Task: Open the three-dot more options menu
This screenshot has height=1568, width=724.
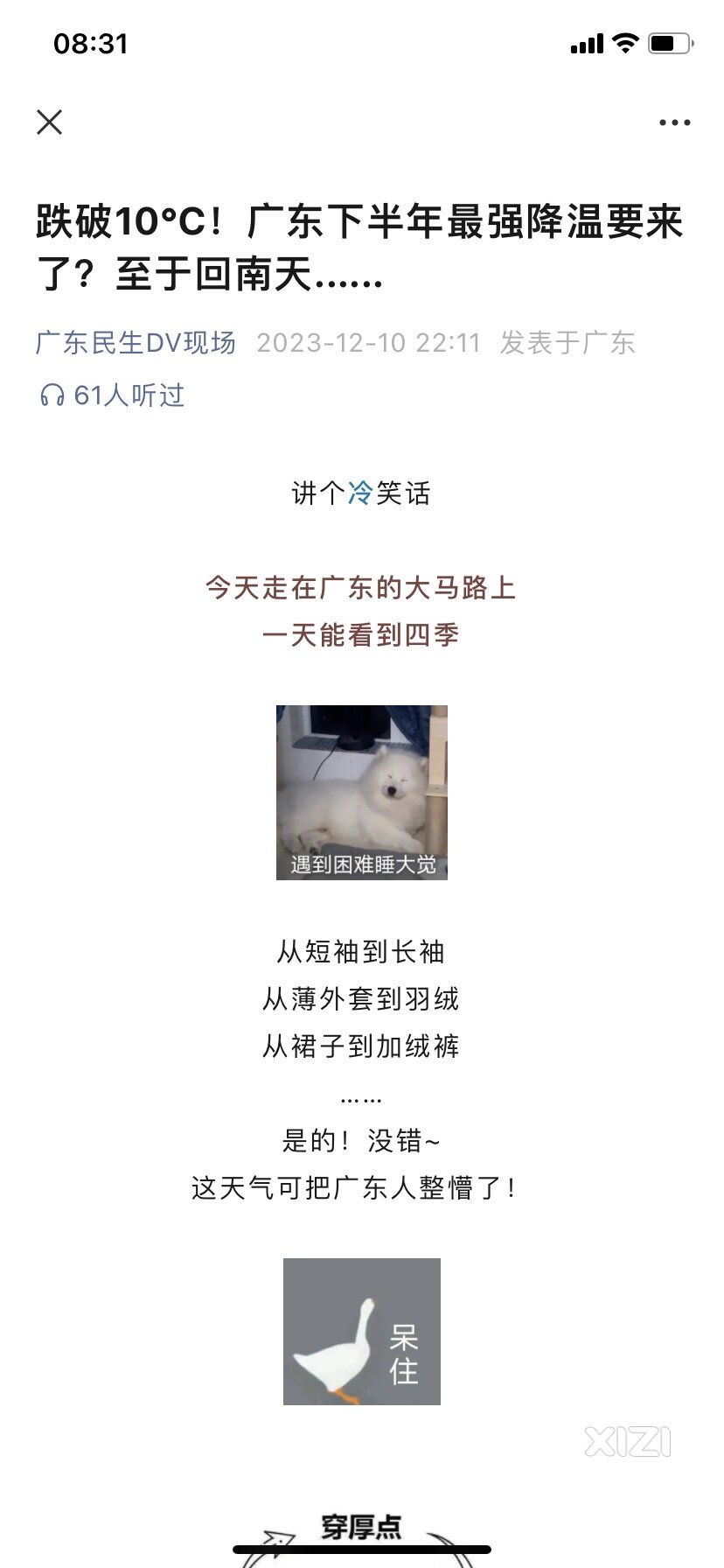Action: point(674,122)
